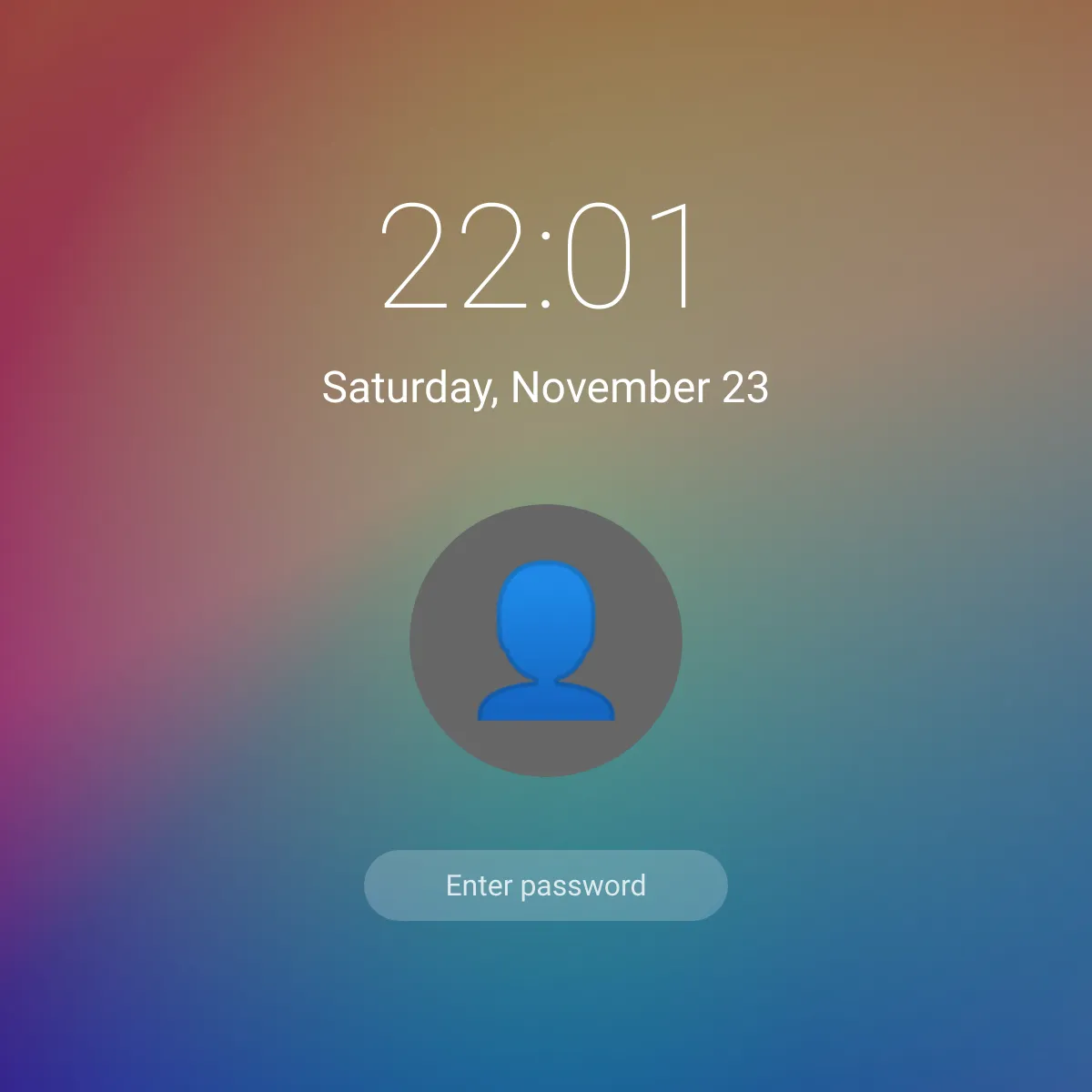Tap the Enter password field

(546, 885)
